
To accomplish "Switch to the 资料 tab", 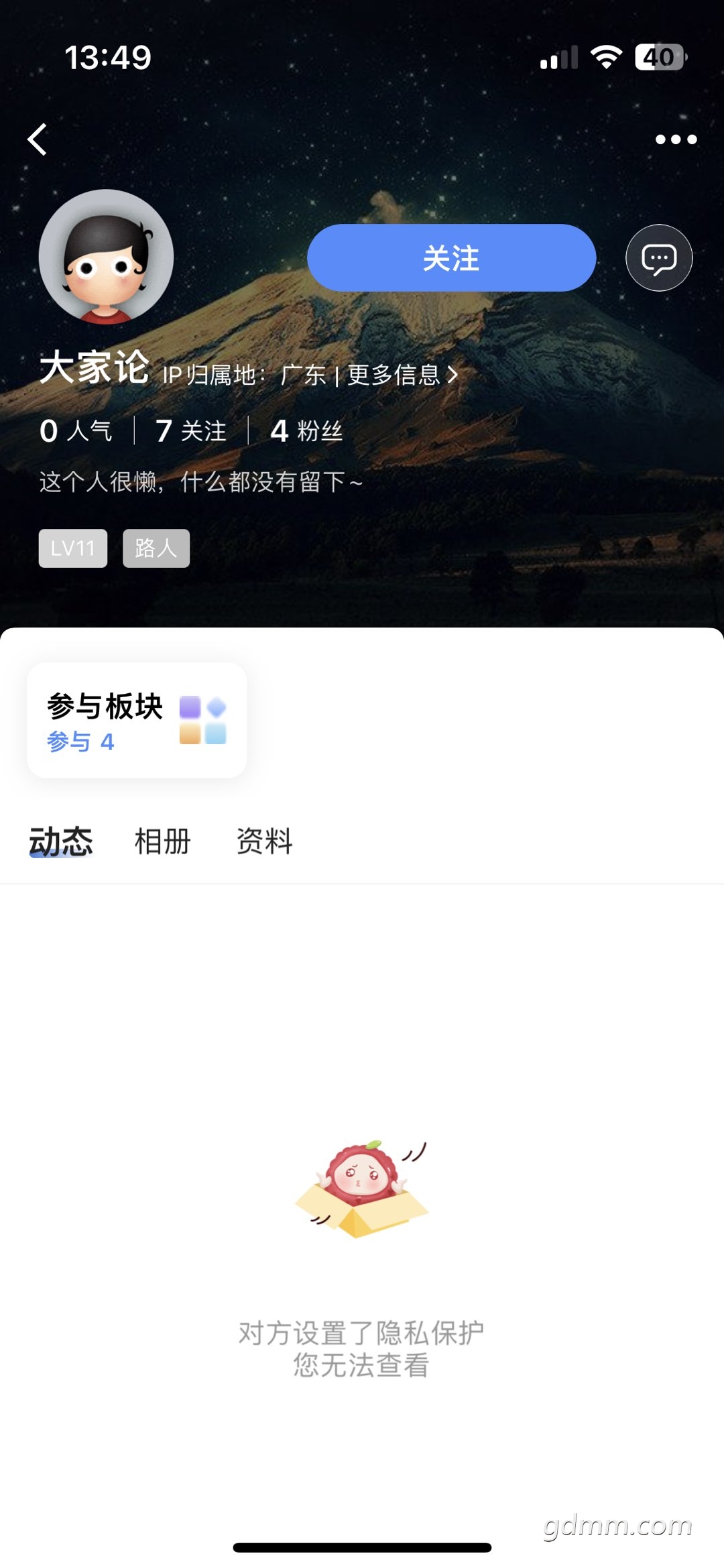I will point(265,841).
